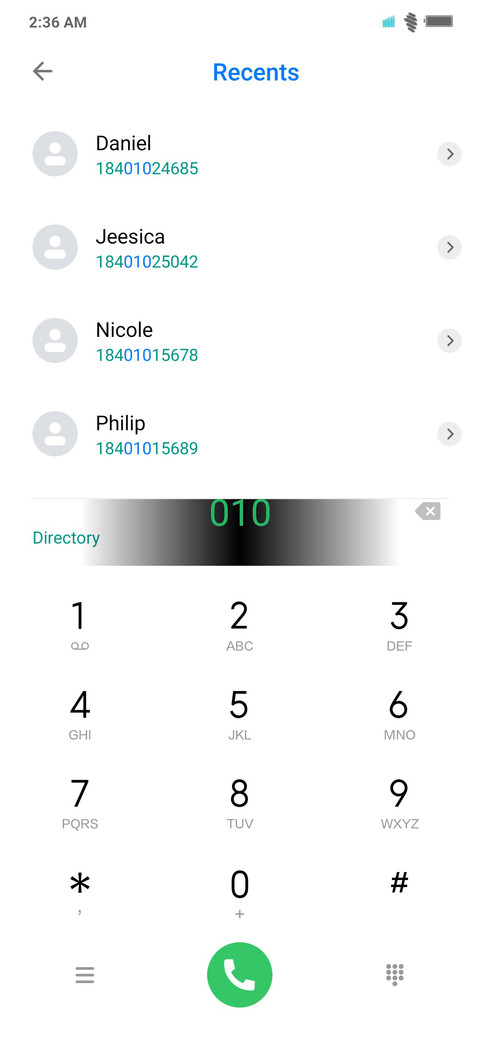Open Nicole's call details chevron
This screenshot has width=480, height=1040.
pyautogui.click(x=450, y=341)
